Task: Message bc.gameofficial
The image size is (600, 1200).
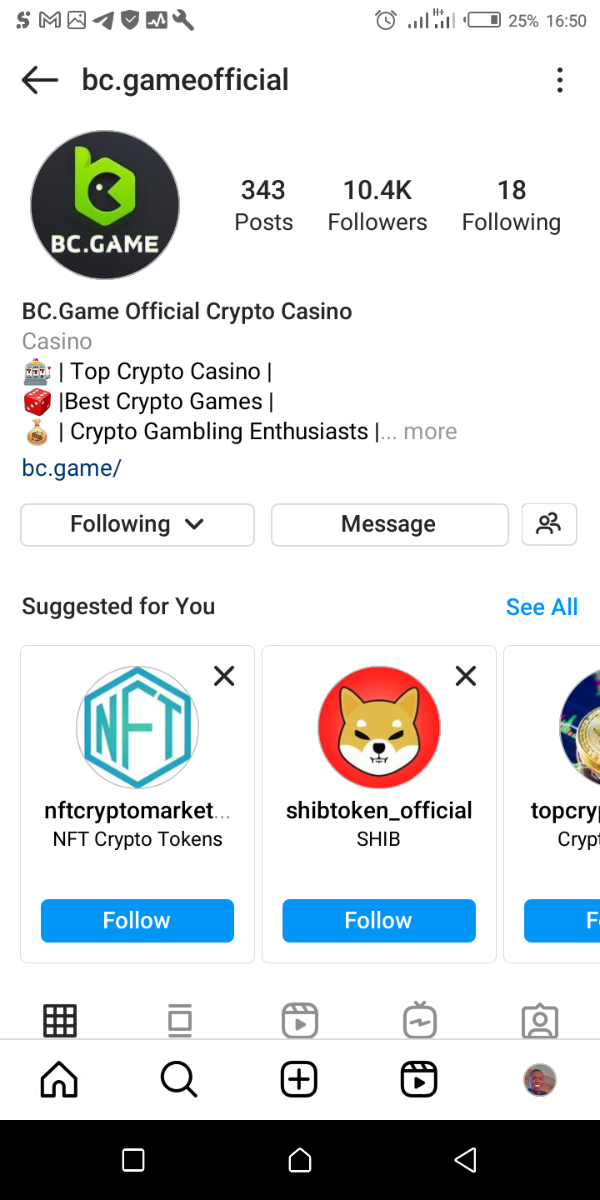Action: 389,524
